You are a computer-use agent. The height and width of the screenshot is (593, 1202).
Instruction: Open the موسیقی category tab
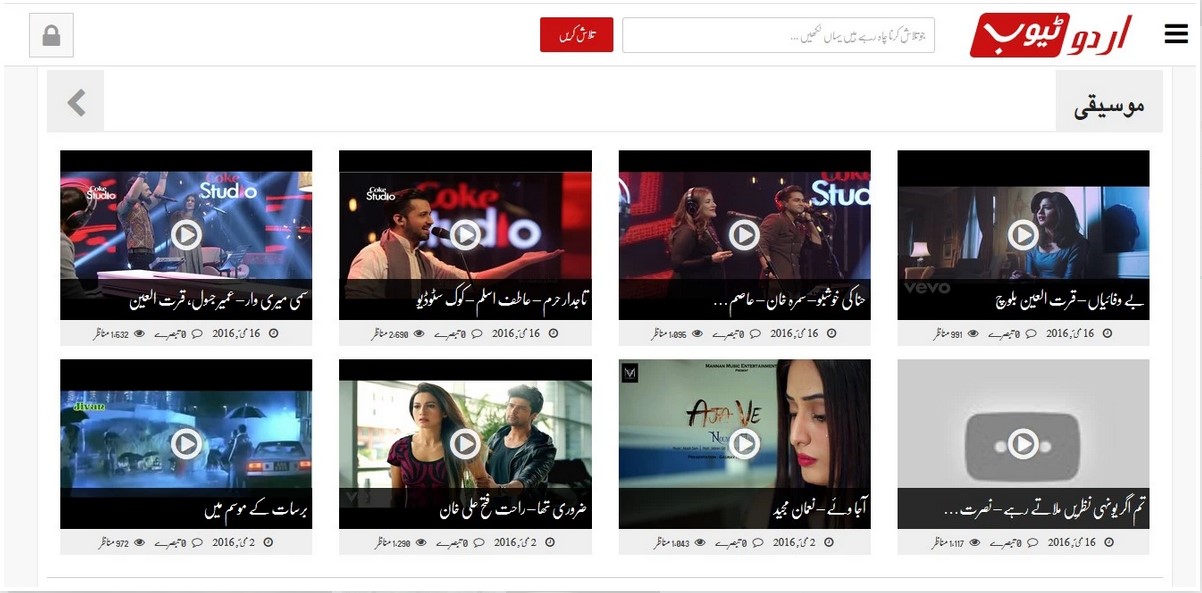click(1109, 103)
